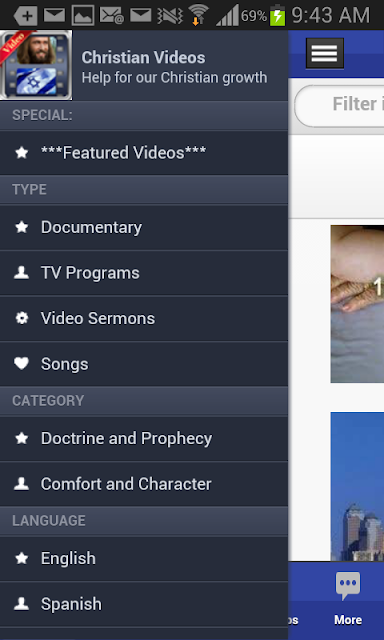Filter videos by Spanish language
The height and width of the screenshot is (640, 384).
pyautogui.click(x=144, y=604)
